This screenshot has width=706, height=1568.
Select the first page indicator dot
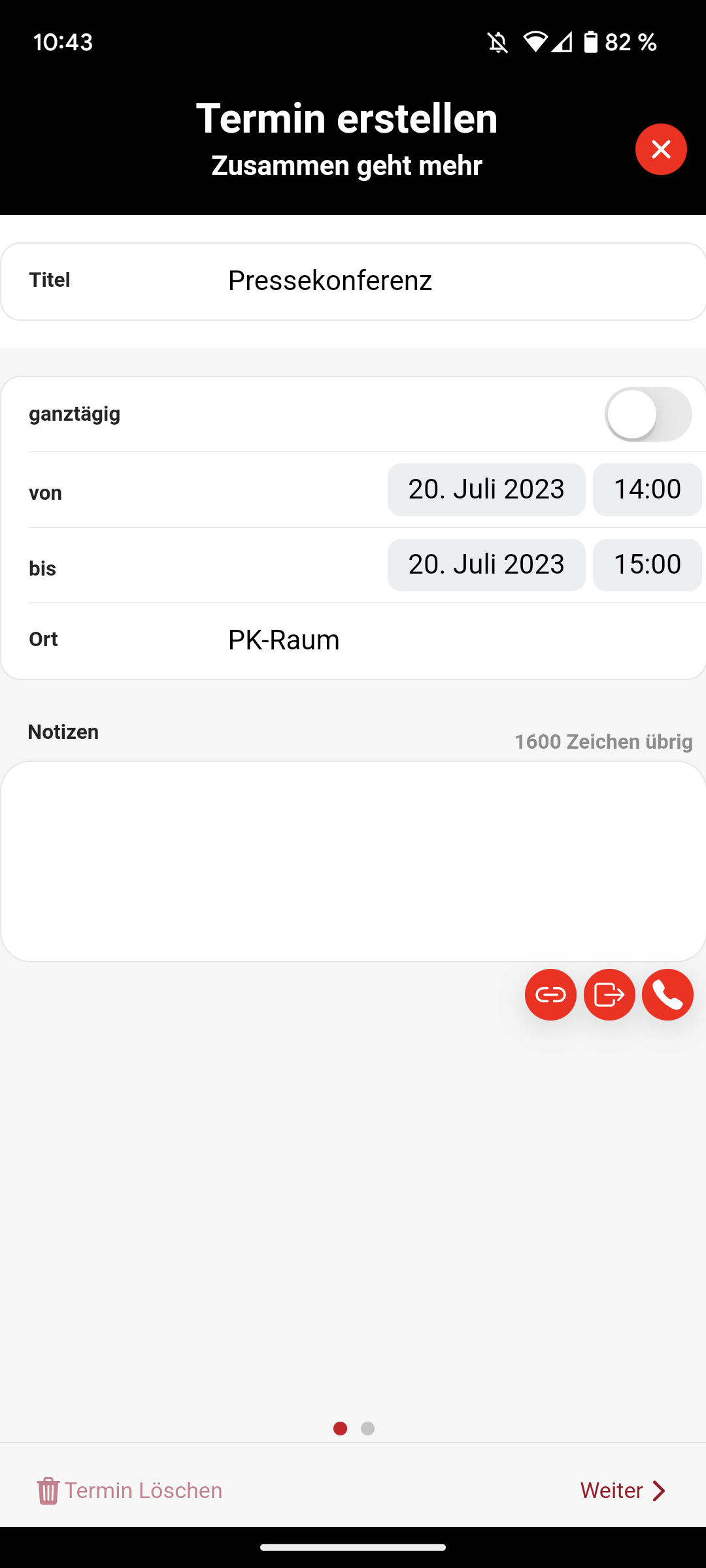click(x=341, y=1428)
